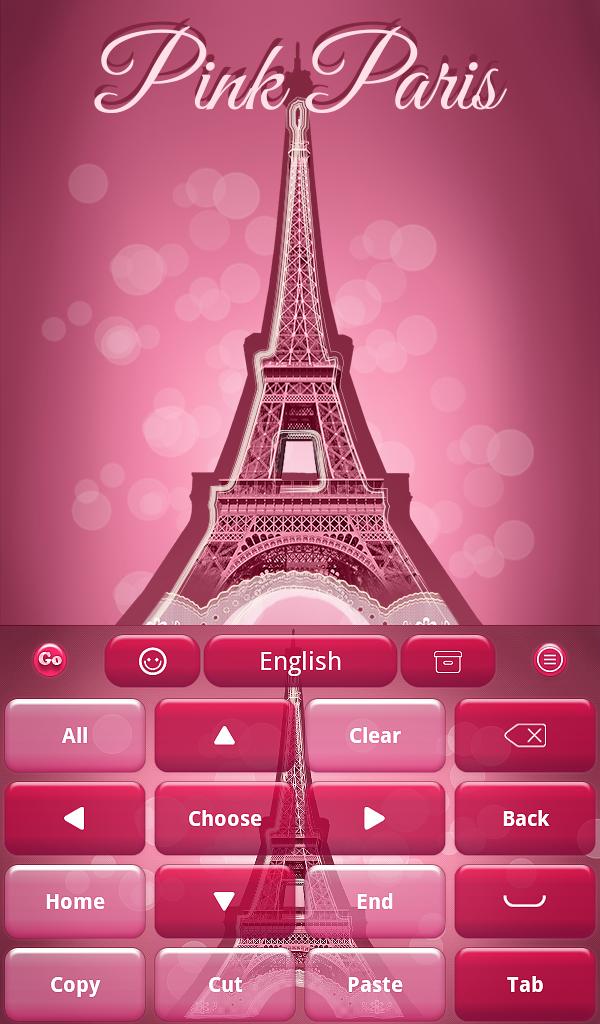Screen dimensions: 600x1024
Task: Open the emoji smiley panel
Action: [152, 661]
